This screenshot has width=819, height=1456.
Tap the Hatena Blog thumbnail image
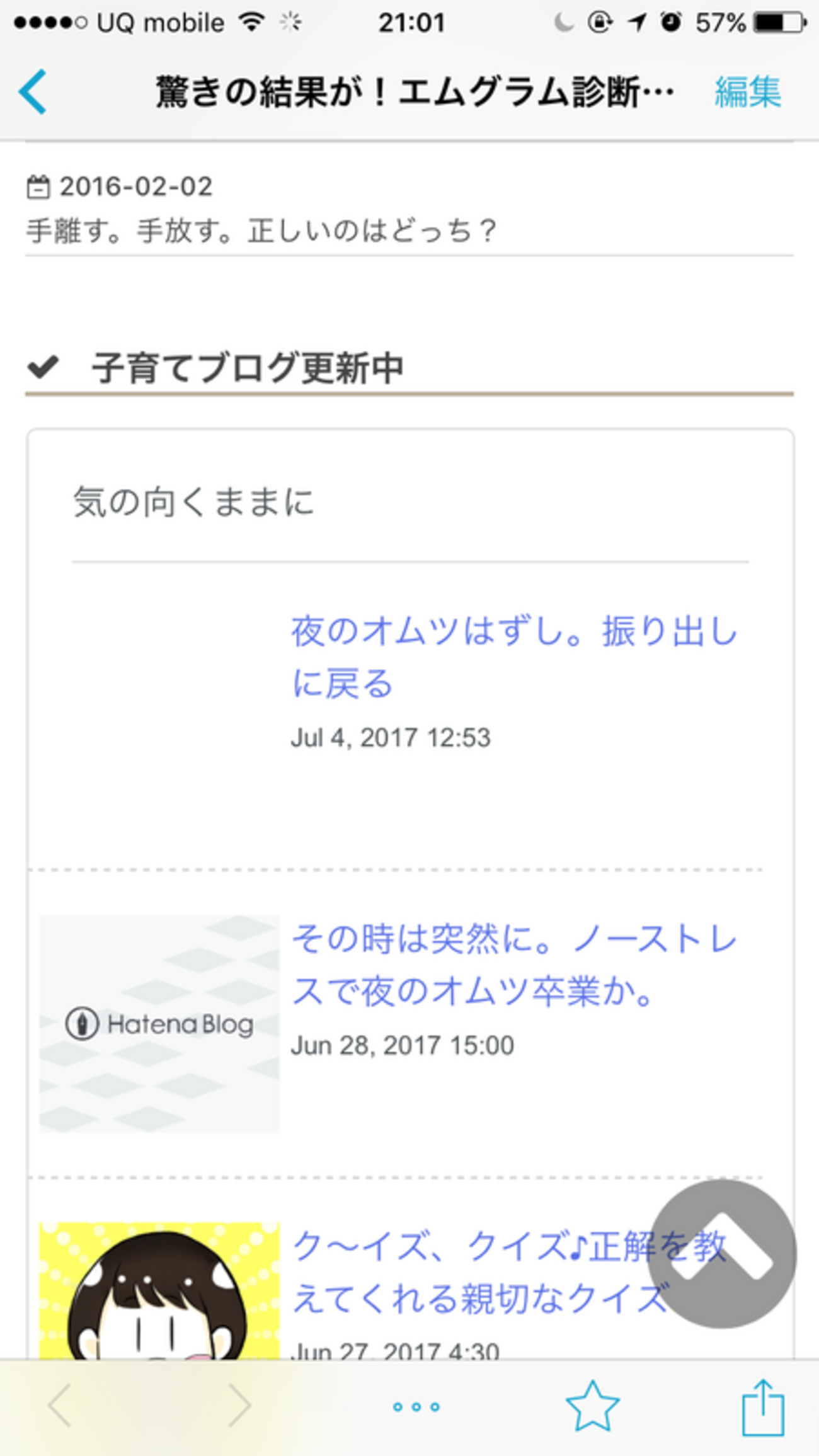159,1024
